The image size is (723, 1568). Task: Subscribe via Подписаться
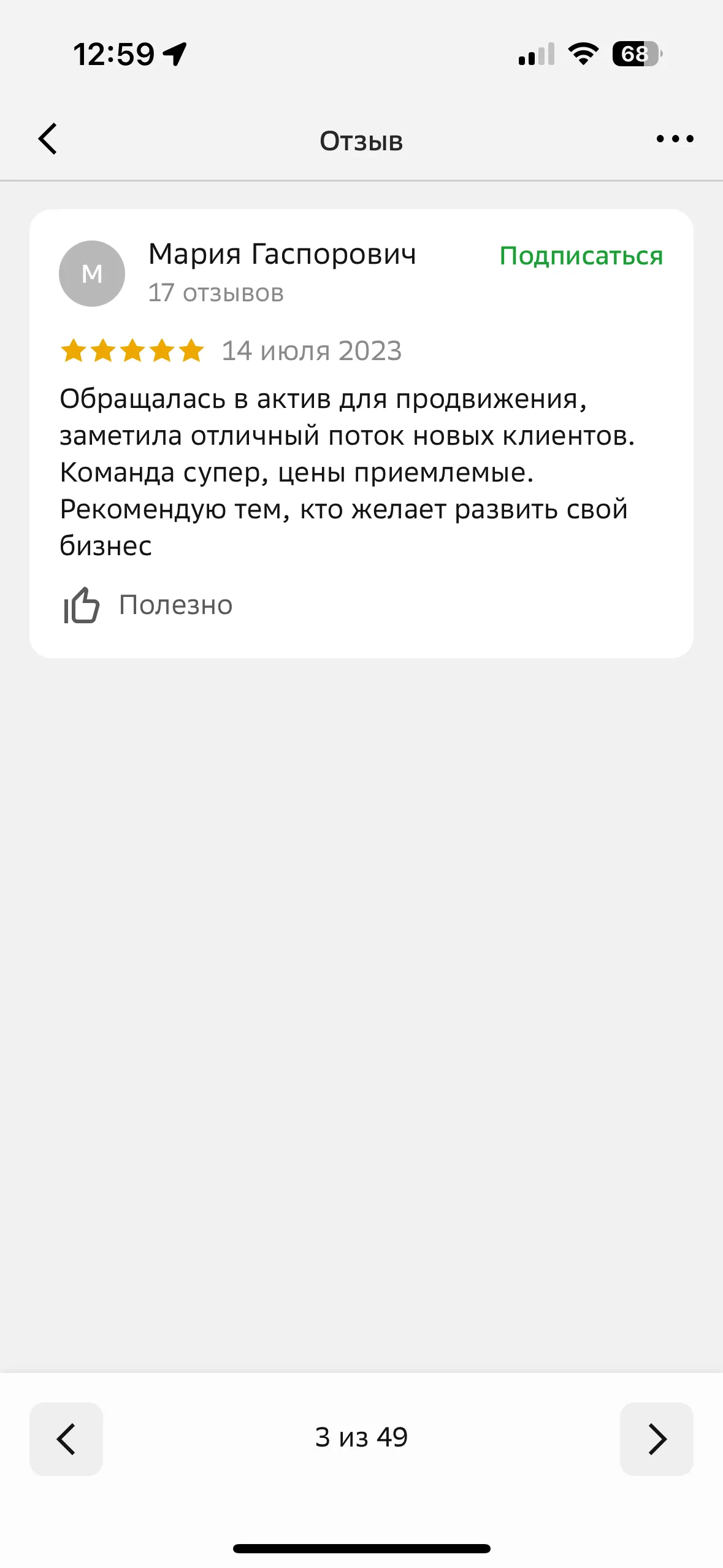581,256
